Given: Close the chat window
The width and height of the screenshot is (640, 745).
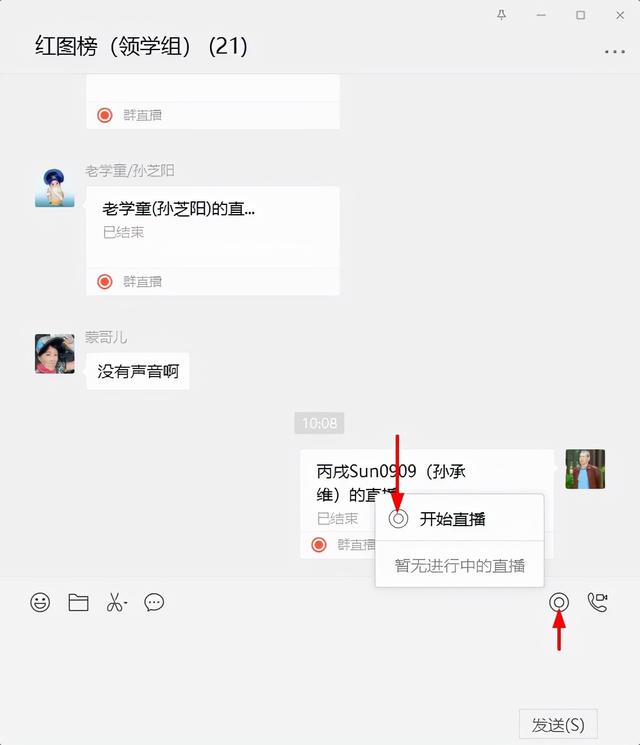Looking at the screenshot, I should [620, 15].
